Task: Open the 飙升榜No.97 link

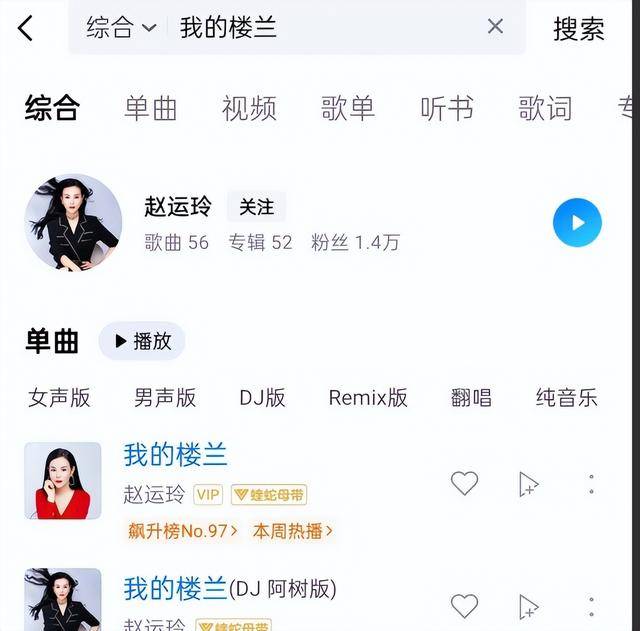Action: pos(182,531)
